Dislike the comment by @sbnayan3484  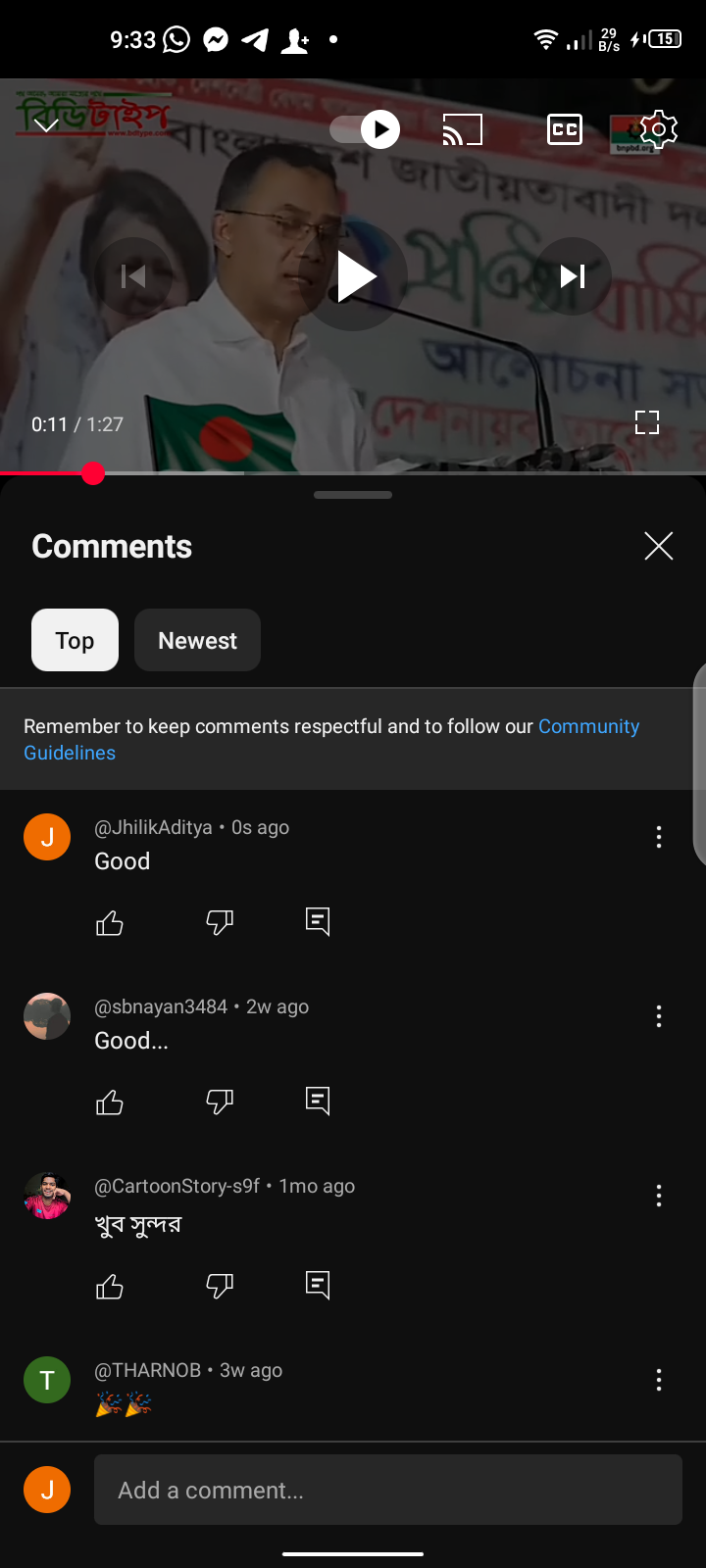click(x=220, y=1102)
